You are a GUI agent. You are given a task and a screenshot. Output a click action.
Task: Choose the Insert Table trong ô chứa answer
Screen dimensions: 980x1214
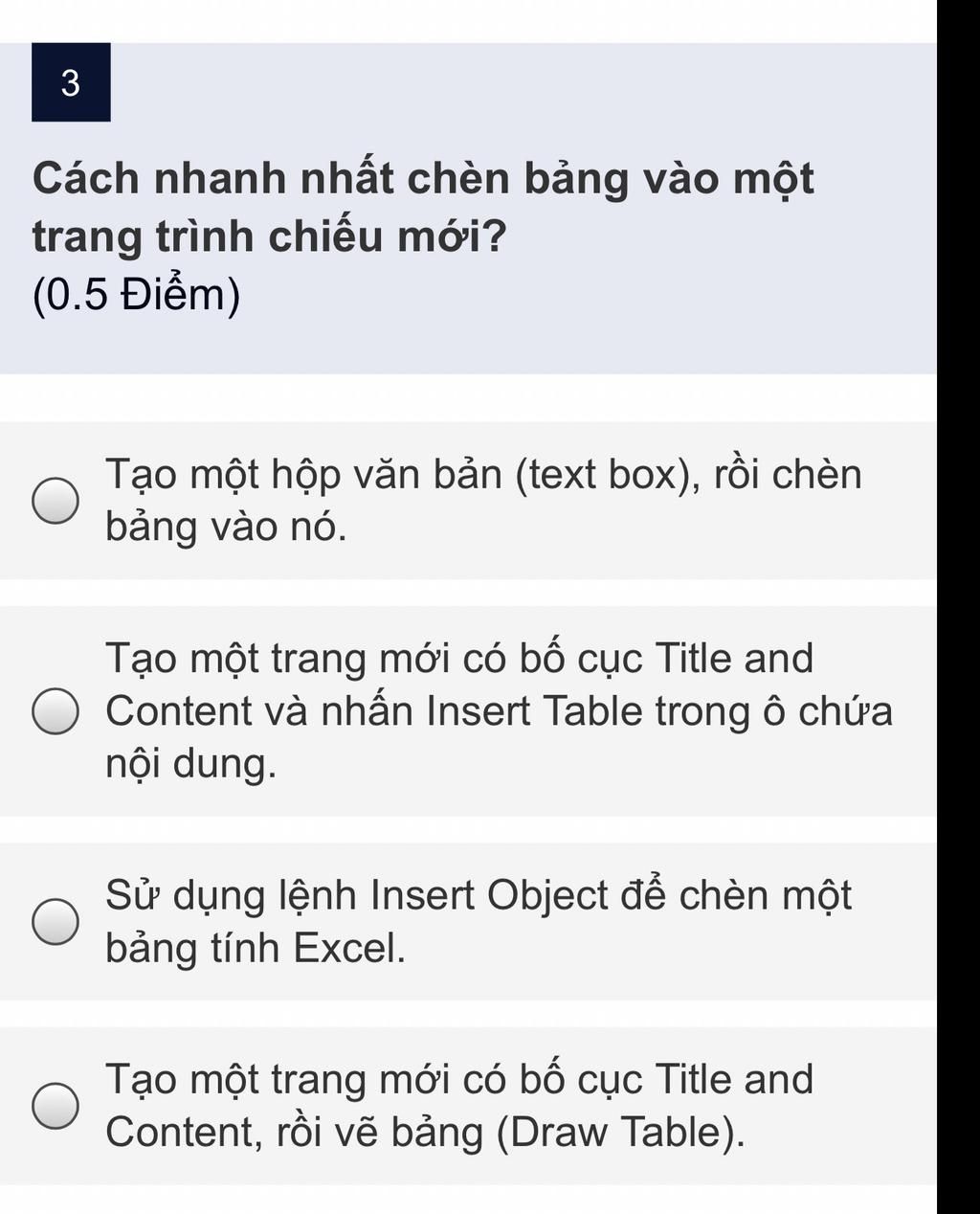pos(56,711)
